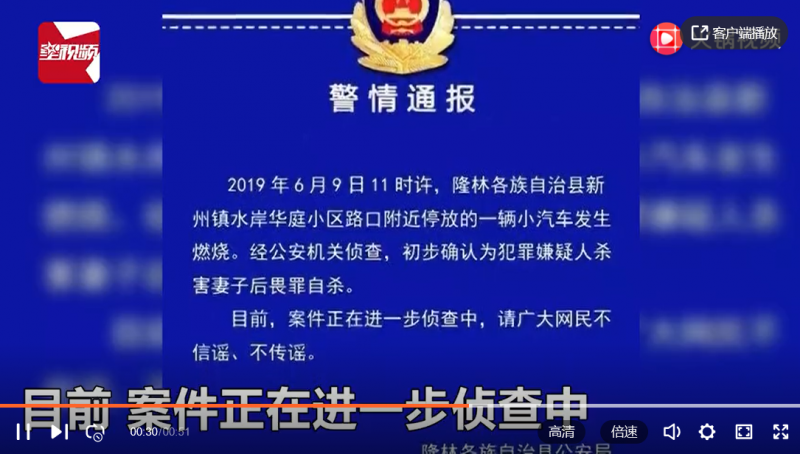
Task: Mute the video sound
Action: point(672,432)
